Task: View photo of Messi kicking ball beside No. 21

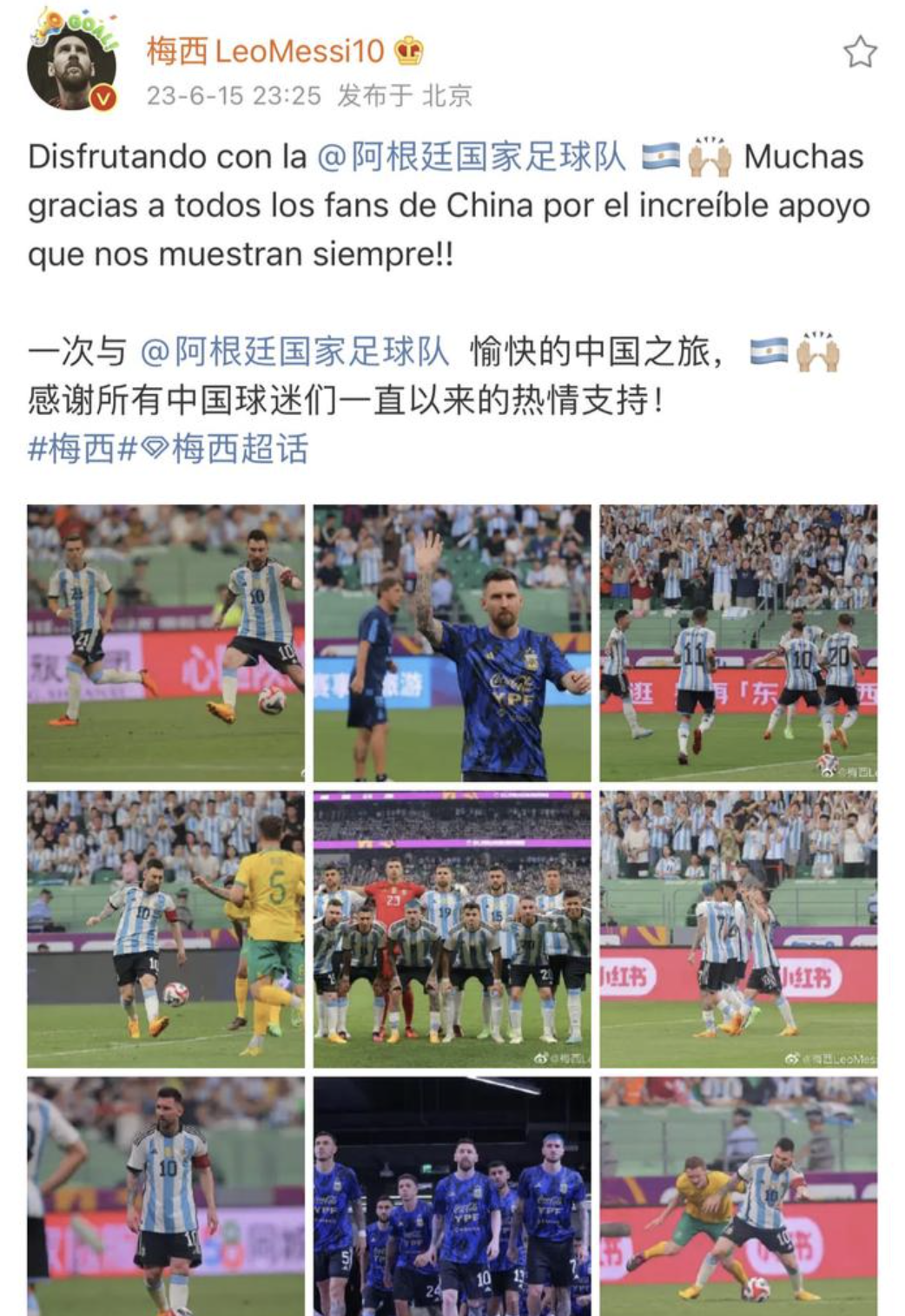Action: tap(166, 642)
